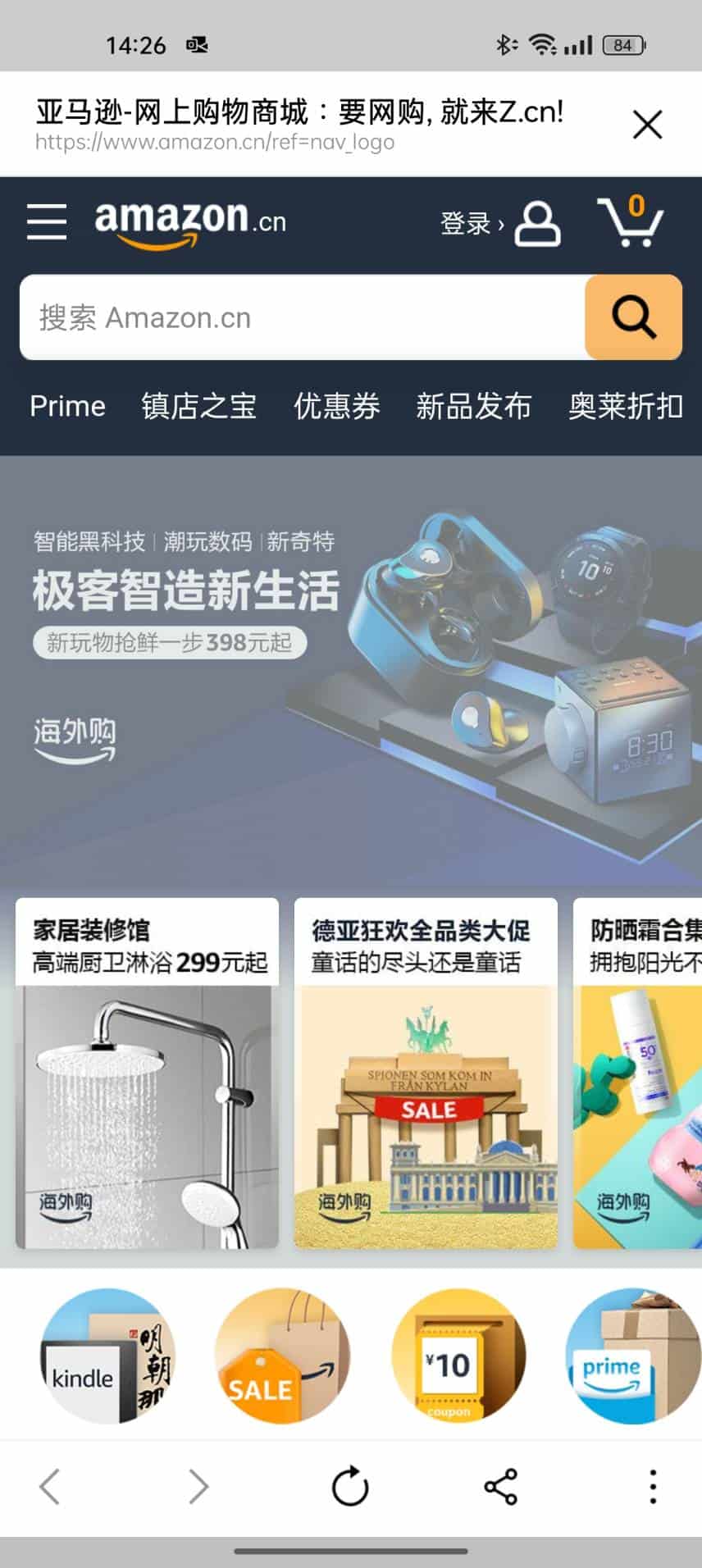Go to the 优惠券 coupons tab
Image resolution: width=702 pixels, height=1568 pixels.
coord(336,406)
